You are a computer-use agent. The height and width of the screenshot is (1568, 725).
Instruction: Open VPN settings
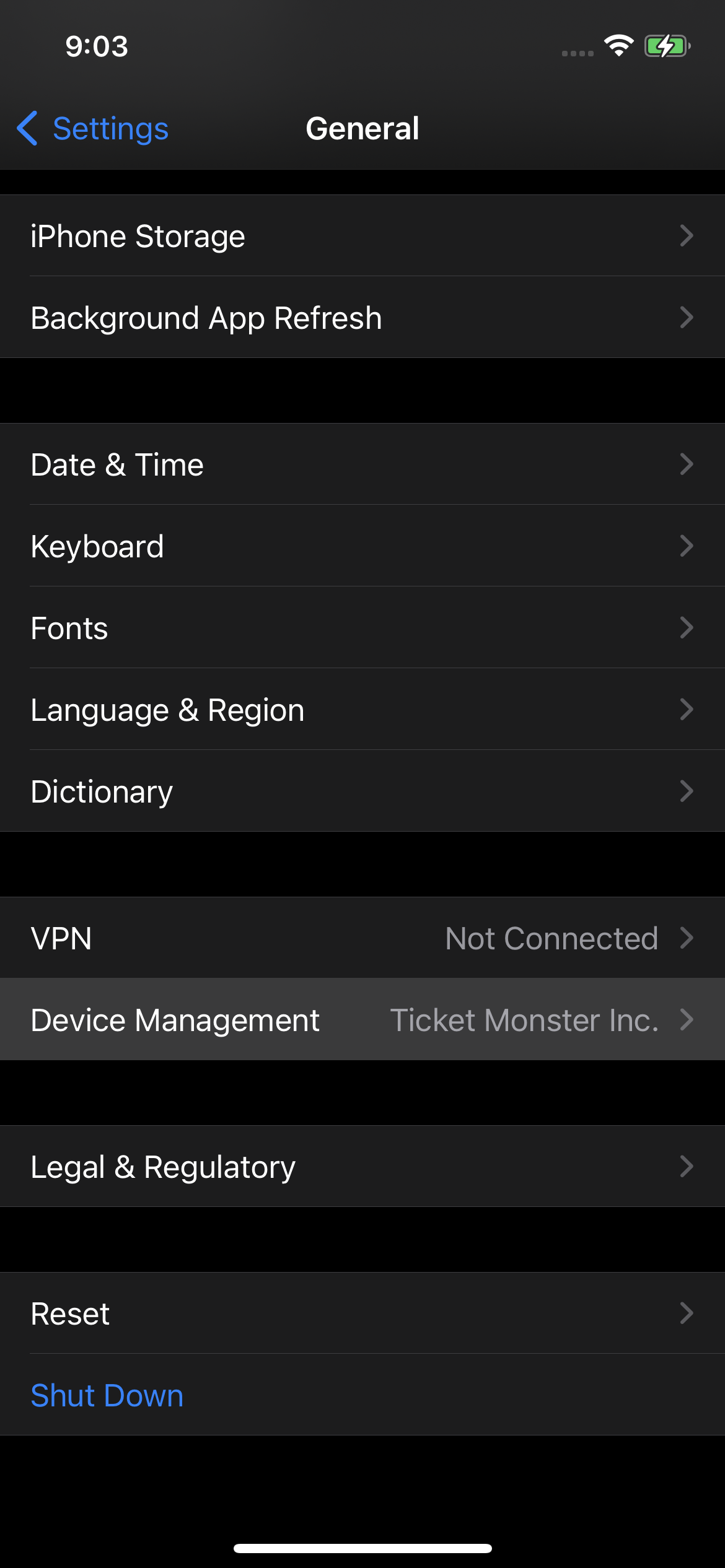(362, 938)
